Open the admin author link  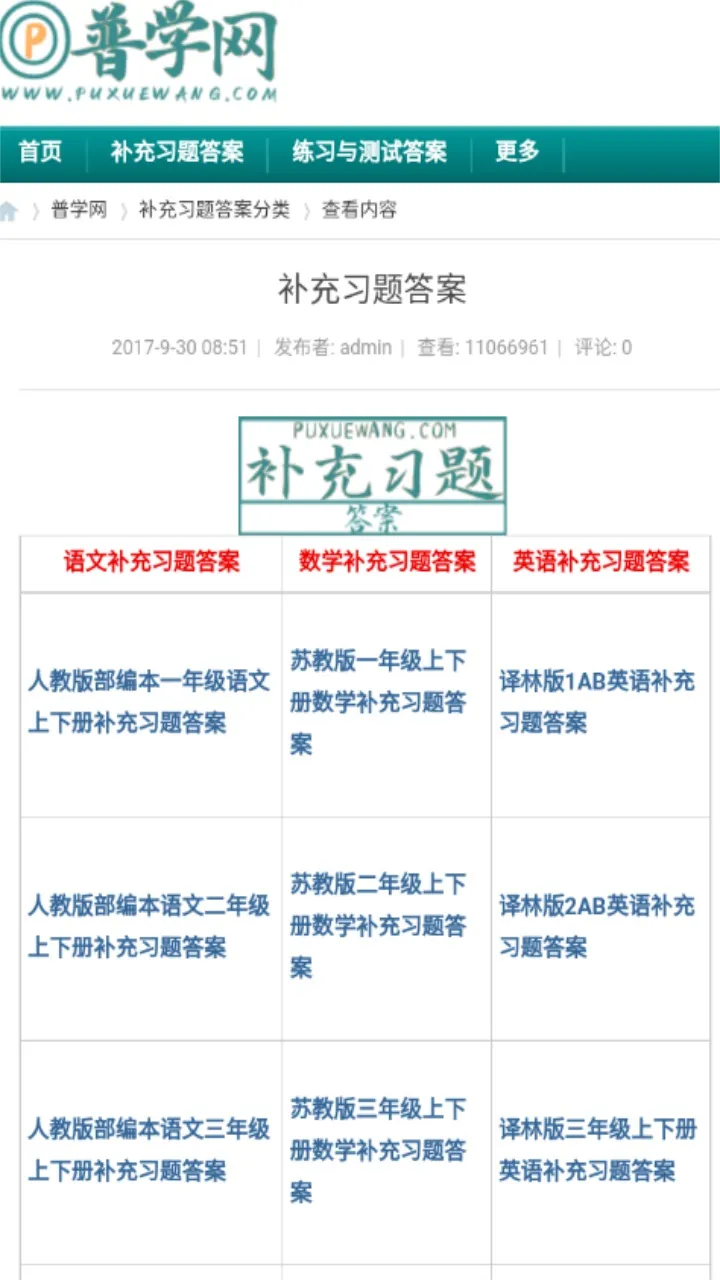pyautogui.click(x=366, y=348)
